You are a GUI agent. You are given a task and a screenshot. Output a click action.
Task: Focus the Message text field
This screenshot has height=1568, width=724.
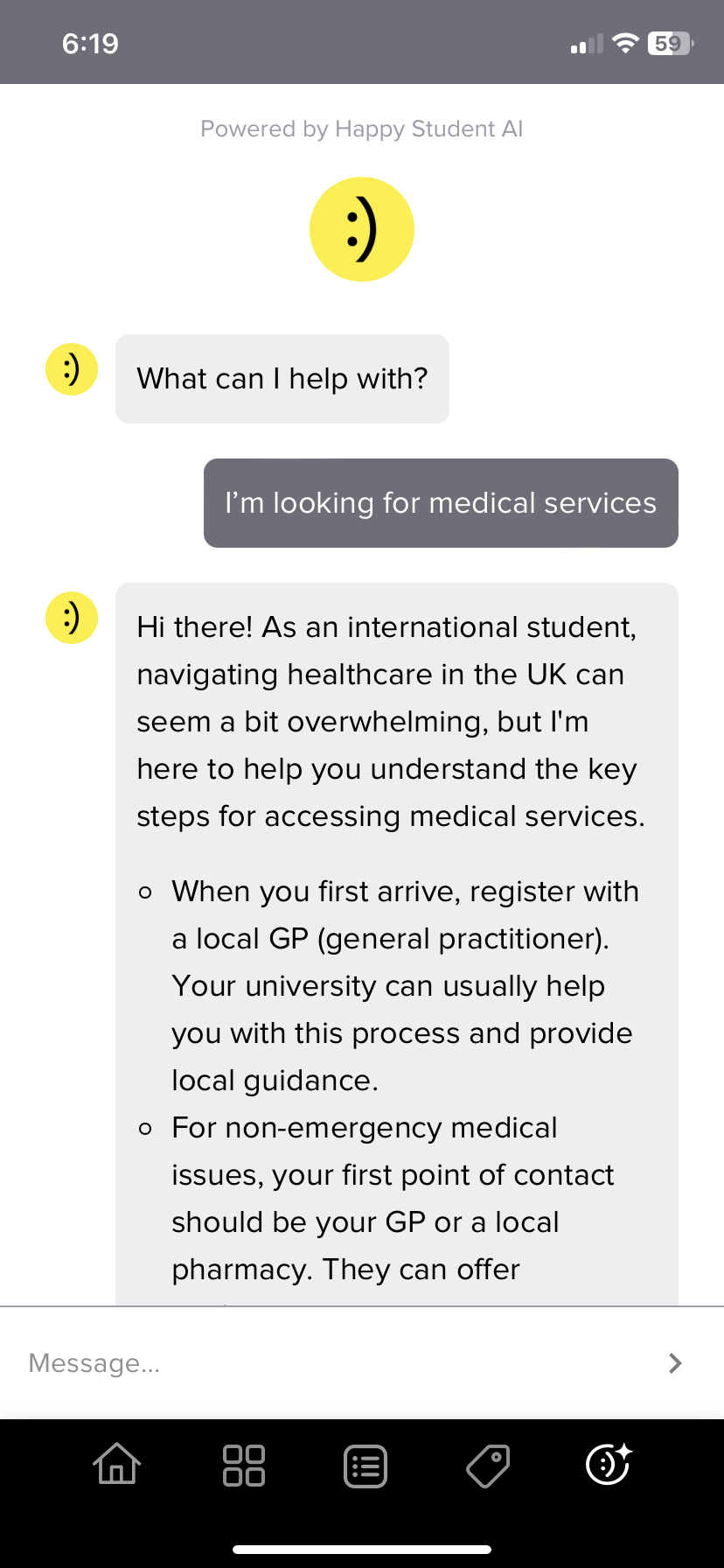pos(332,1363)
